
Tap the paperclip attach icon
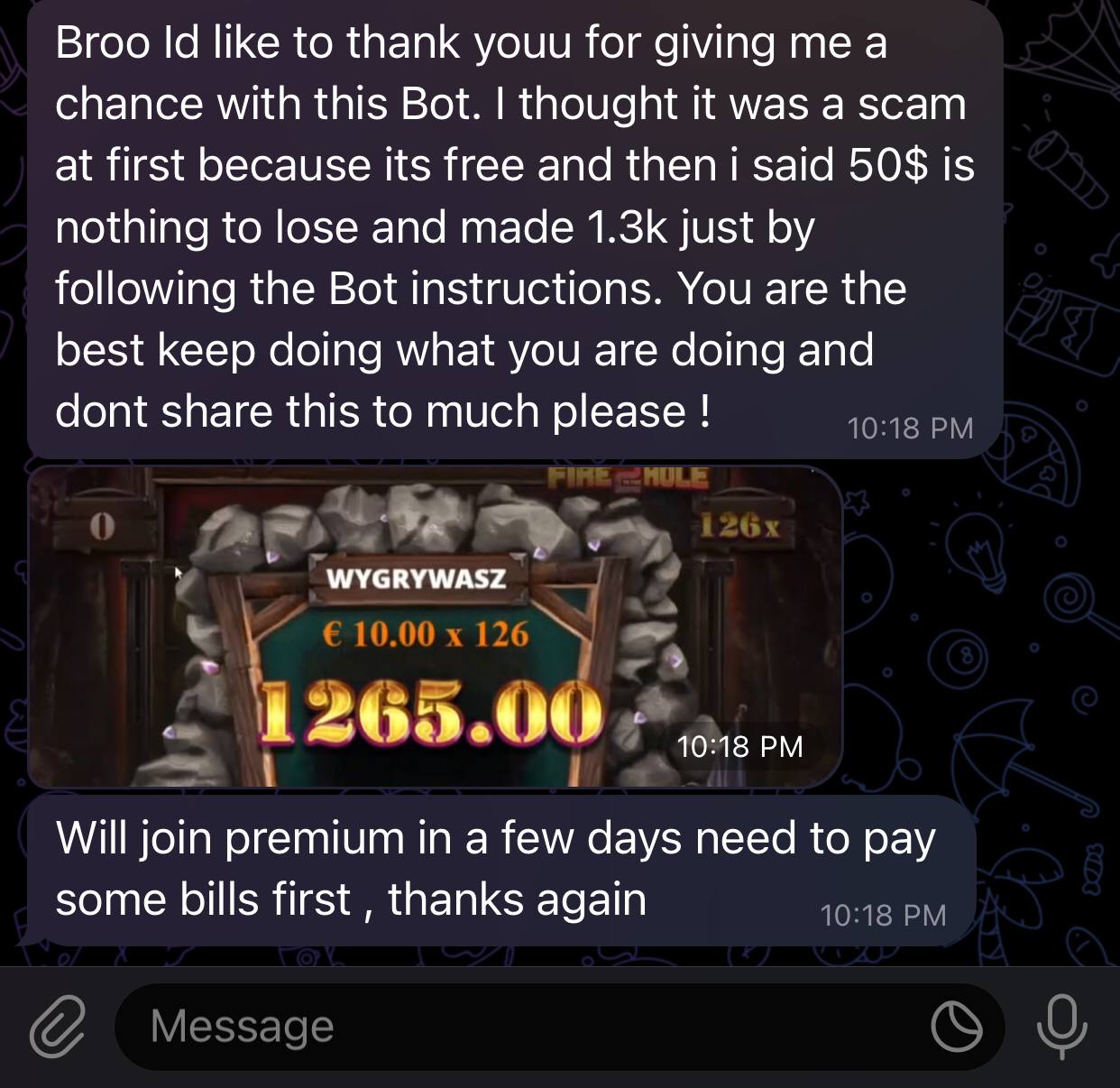[56, 1027]
